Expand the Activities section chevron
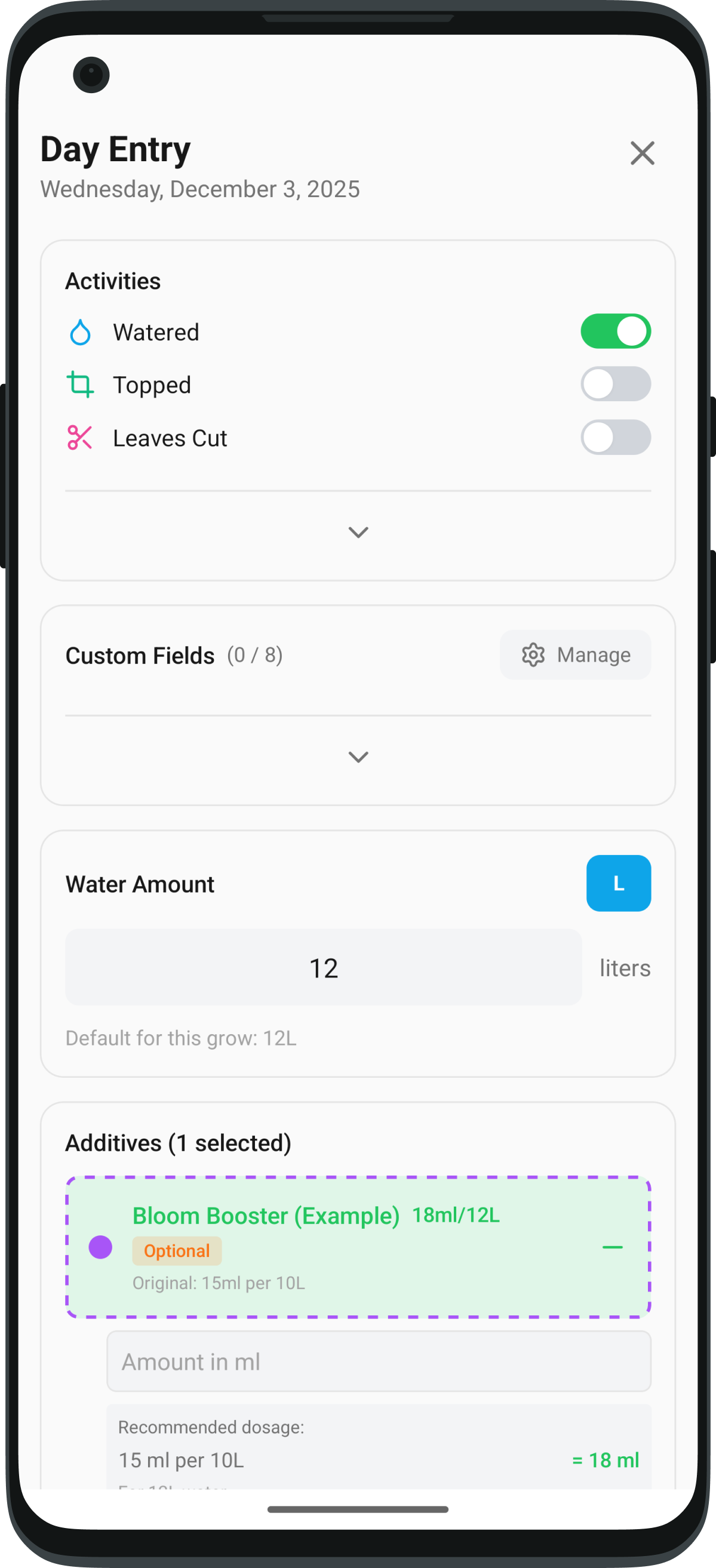Viewport: 716px width, 1568px height. (x=358, y=532)
